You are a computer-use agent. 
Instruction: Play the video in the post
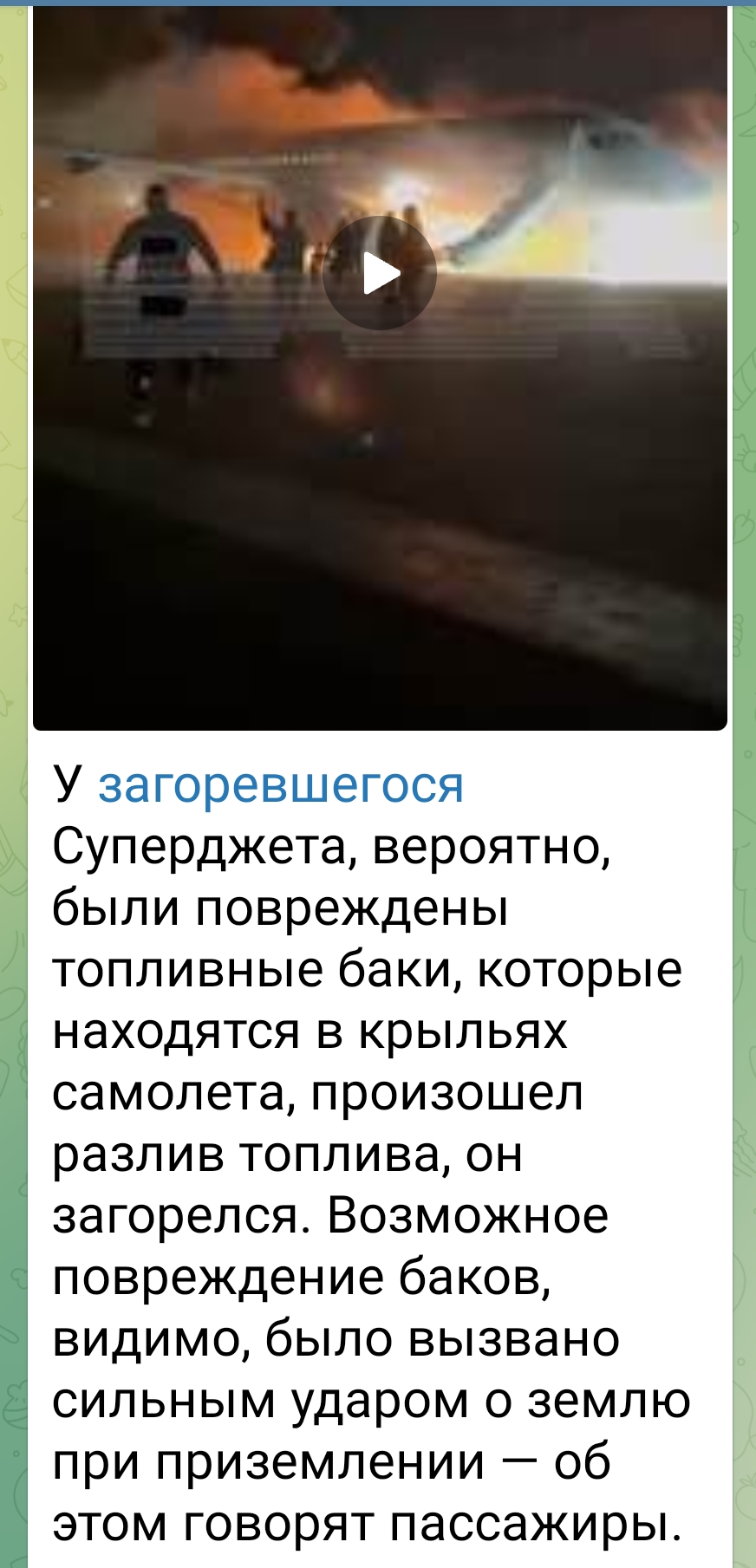[x=380, y=273]
